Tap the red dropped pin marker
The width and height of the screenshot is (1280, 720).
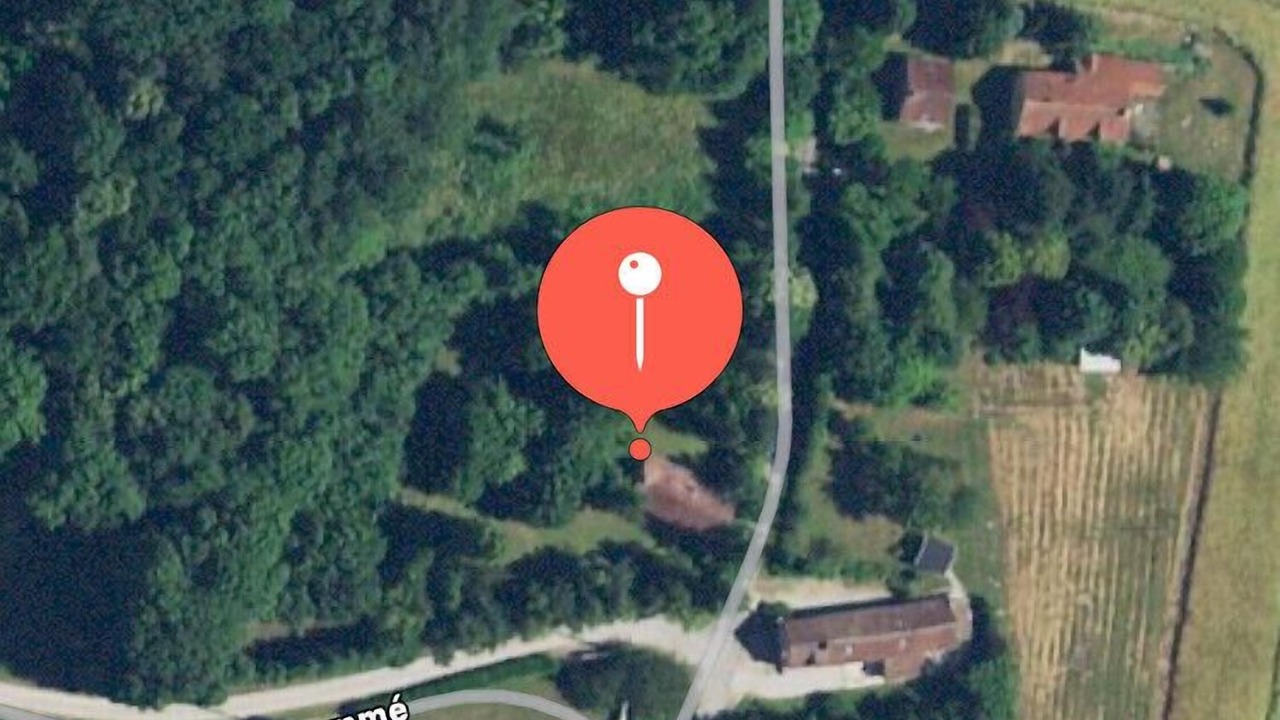(640, 312)
